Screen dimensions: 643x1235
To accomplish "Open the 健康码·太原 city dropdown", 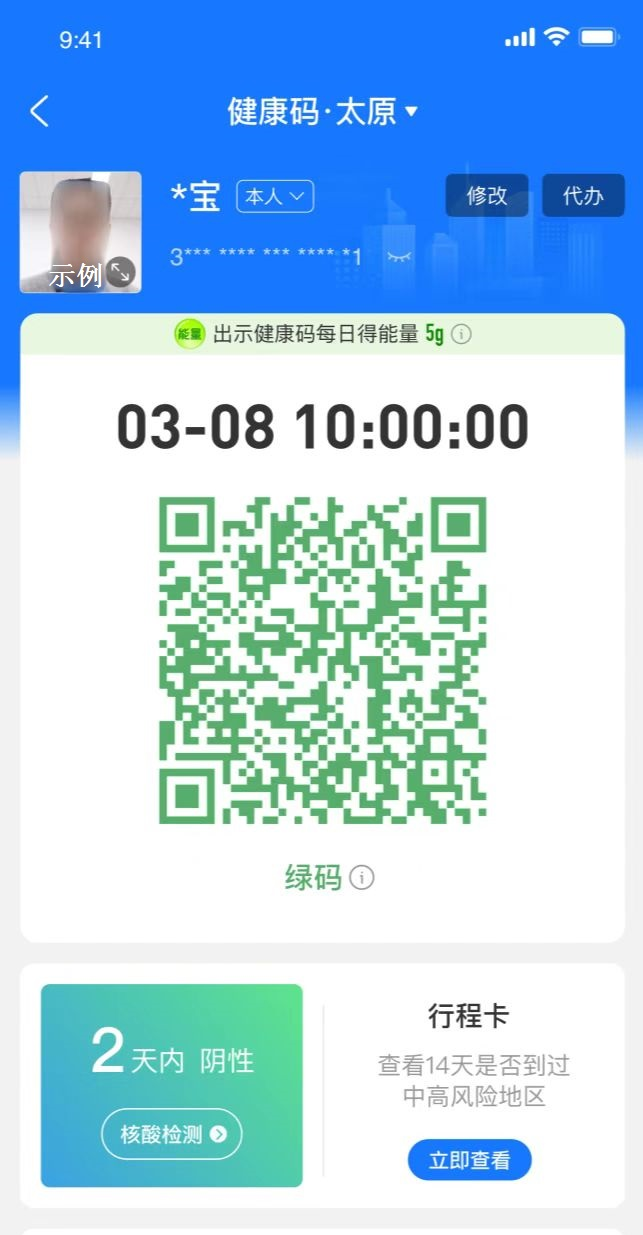I will tap(322, 111).
